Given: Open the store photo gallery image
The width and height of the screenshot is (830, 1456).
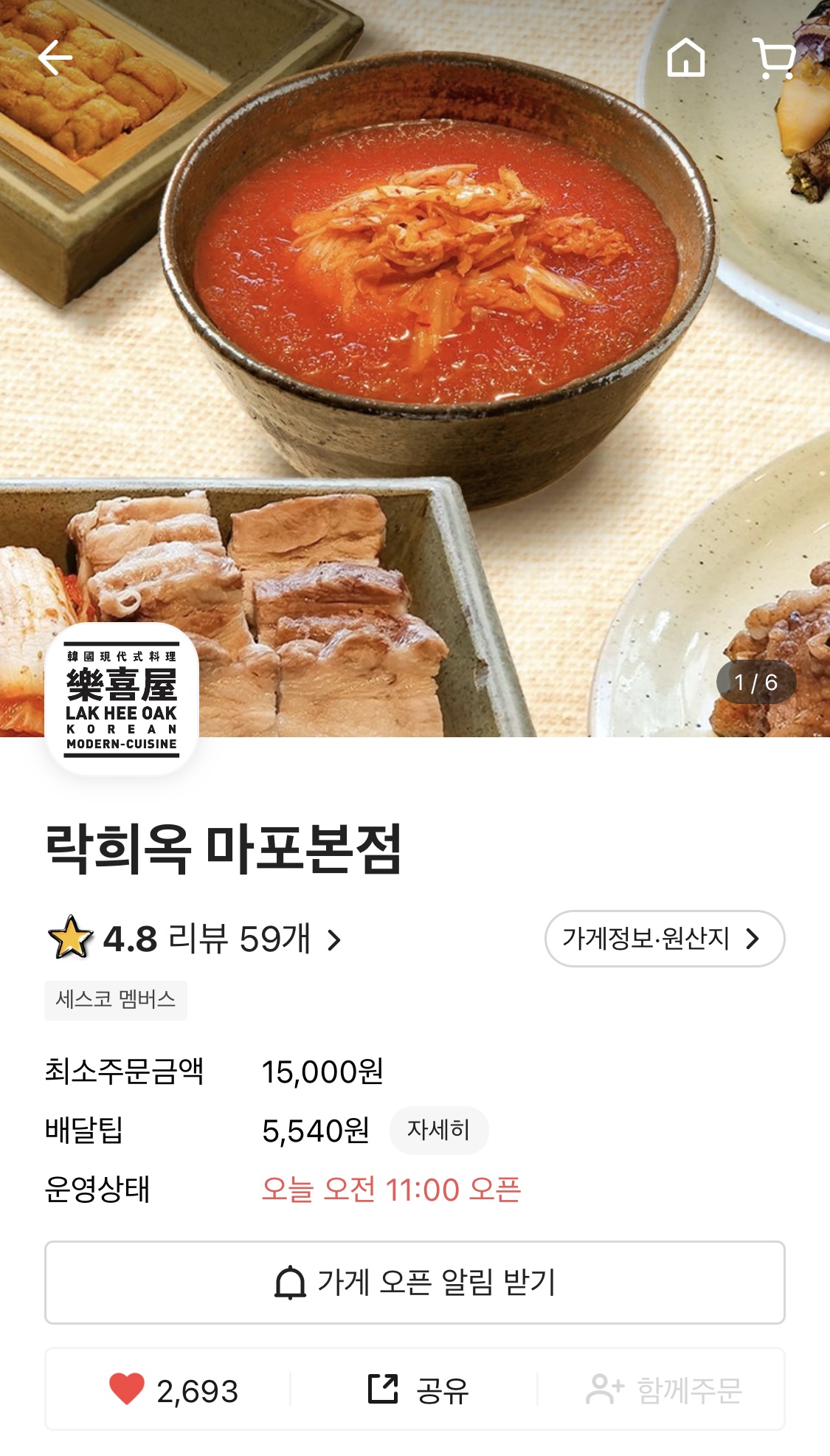Looking at the screenshot, I should (x=443, y=332).
